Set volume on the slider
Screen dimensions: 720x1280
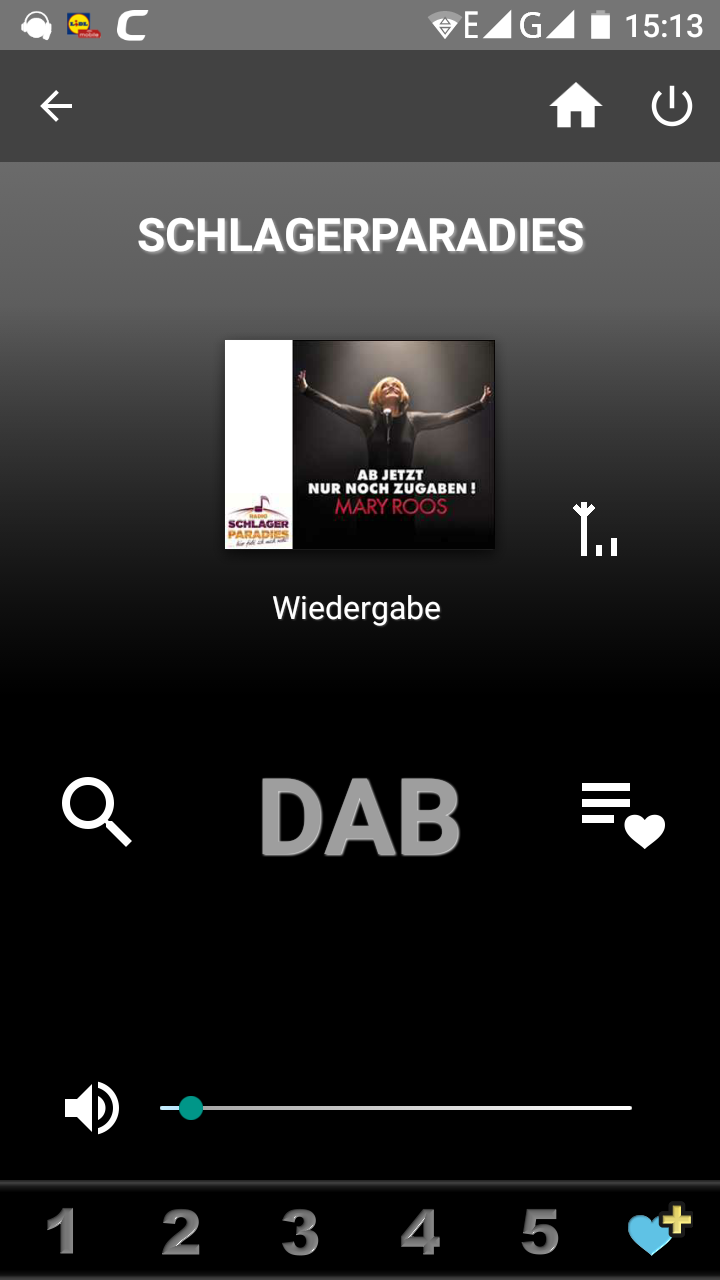coord(396,1108)
